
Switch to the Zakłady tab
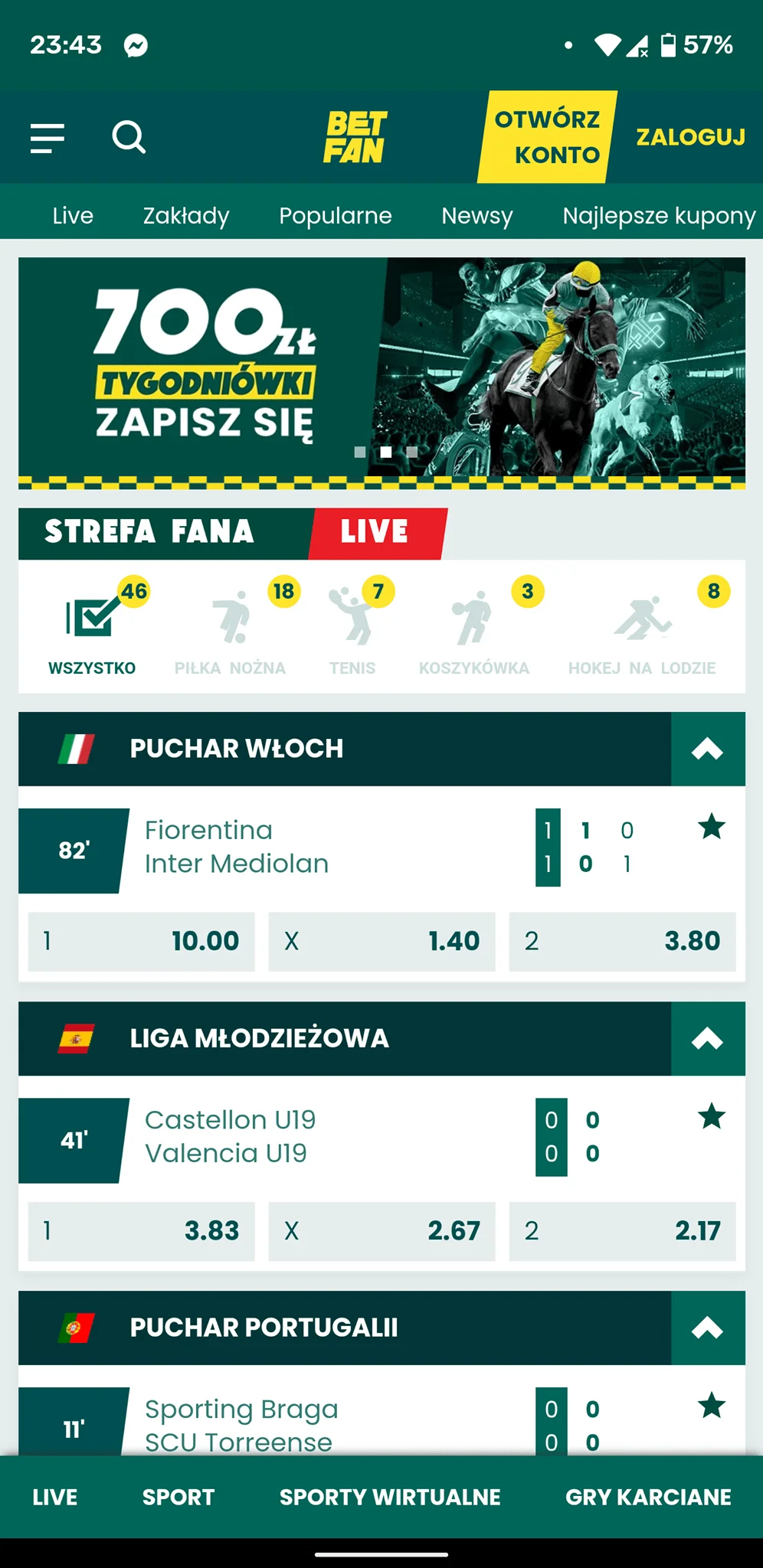(185, 216)
